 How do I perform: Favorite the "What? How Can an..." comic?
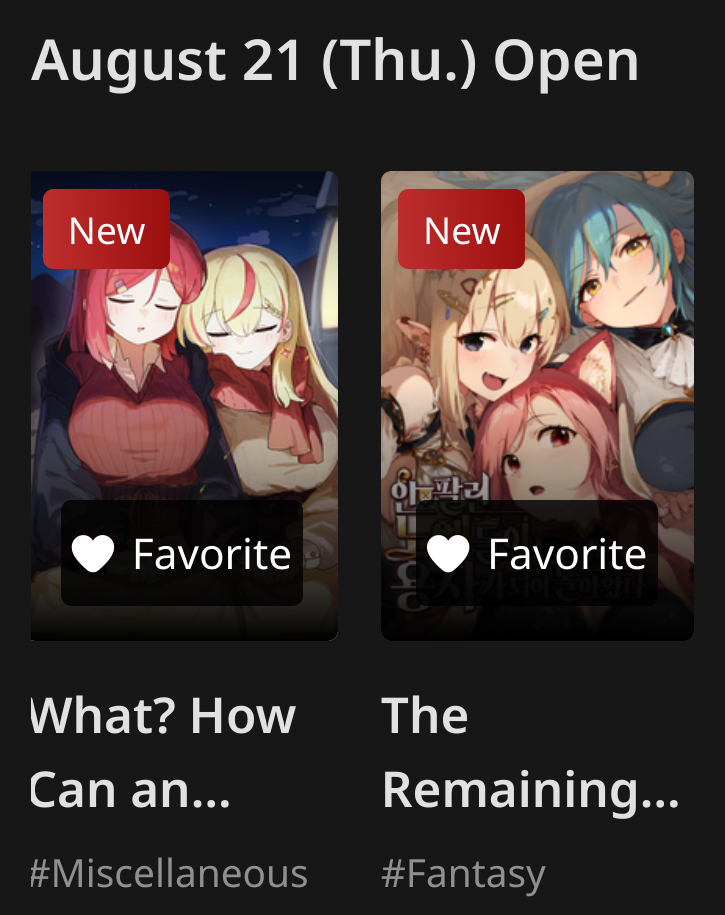pos(182,553)
